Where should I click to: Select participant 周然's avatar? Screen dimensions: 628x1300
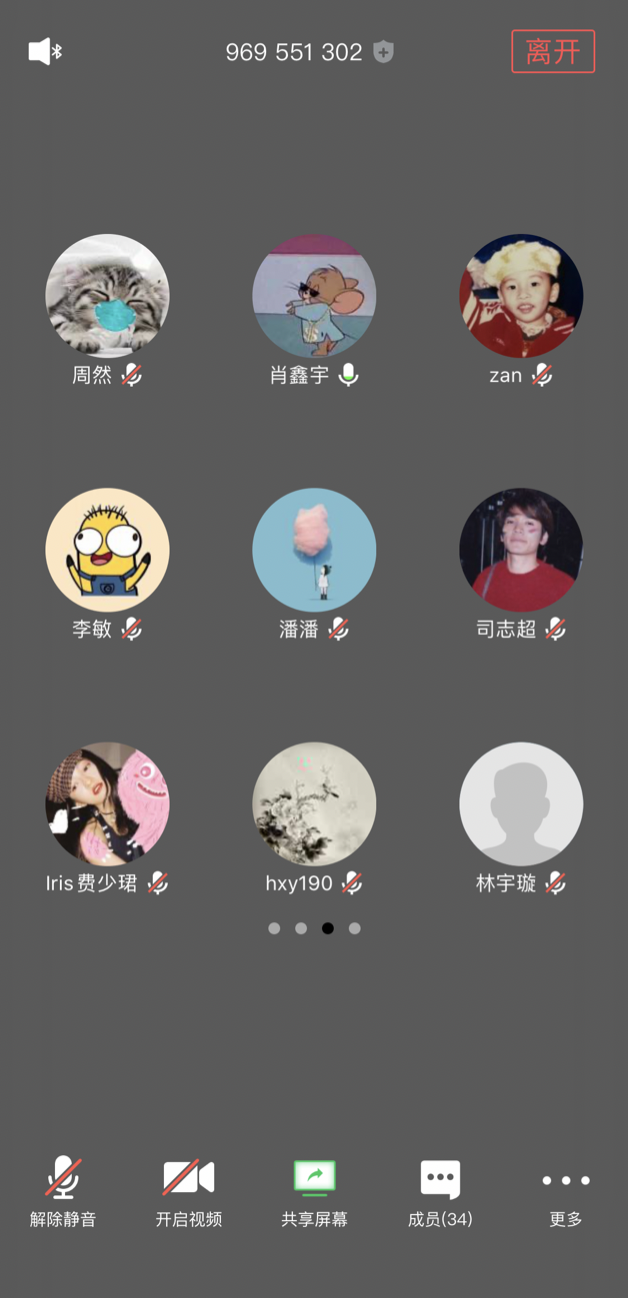point(107,296)
